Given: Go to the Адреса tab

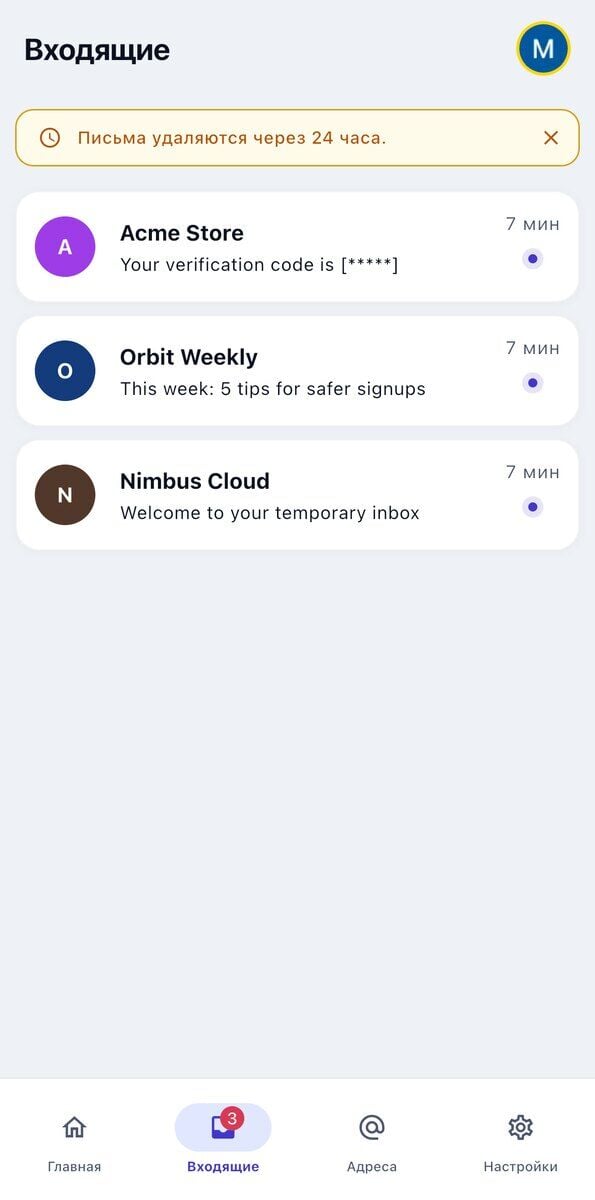Looking at the screenshot, I should (372, 1140).
